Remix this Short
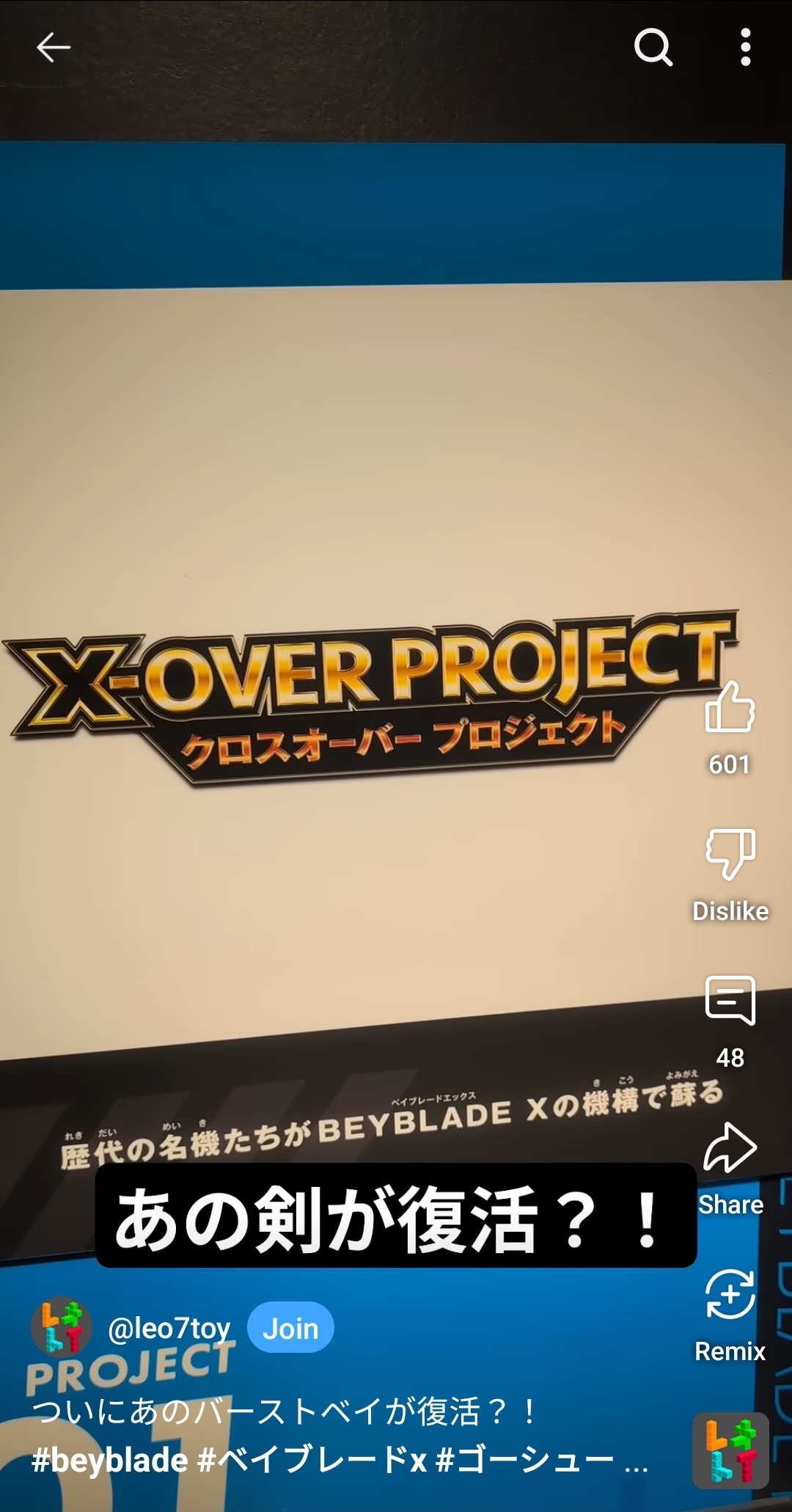 [730, 1294]
